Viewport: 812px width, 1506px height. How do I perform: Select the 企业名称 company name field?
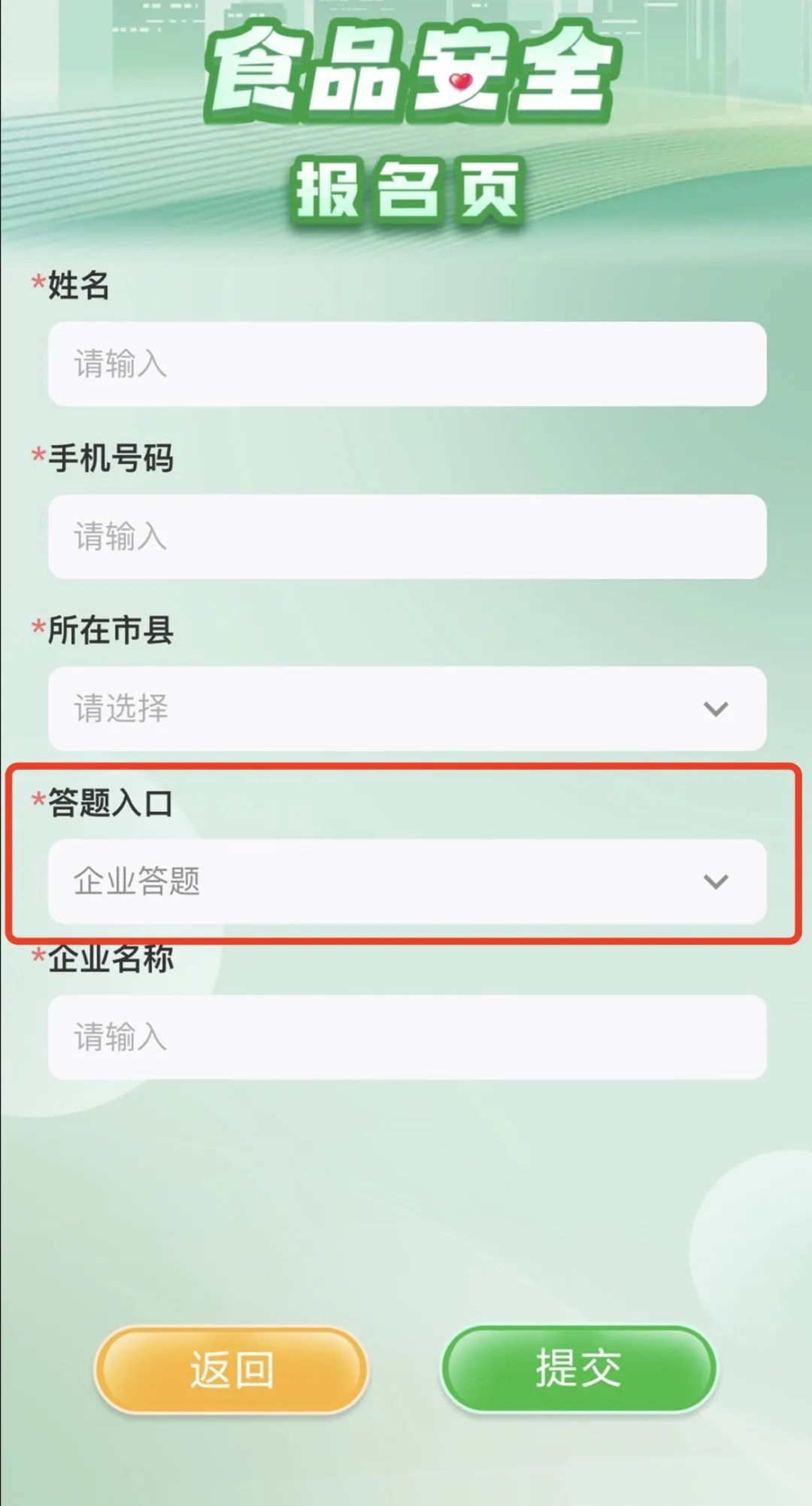click(x=407, y=1037)
